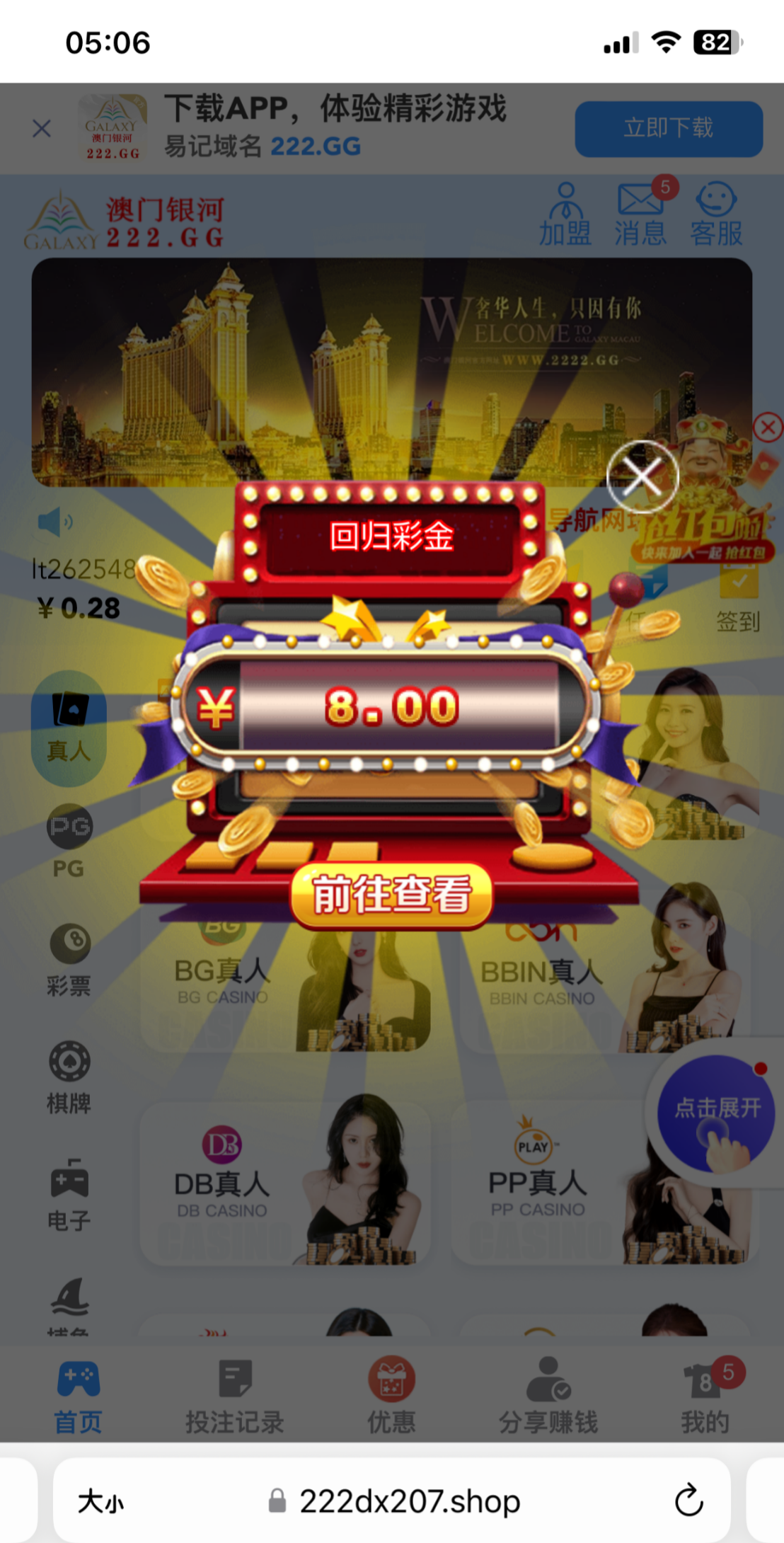Viewport: 784px width, 1543px height.
Task: Select the 真人 category
Action: point(69,728)
